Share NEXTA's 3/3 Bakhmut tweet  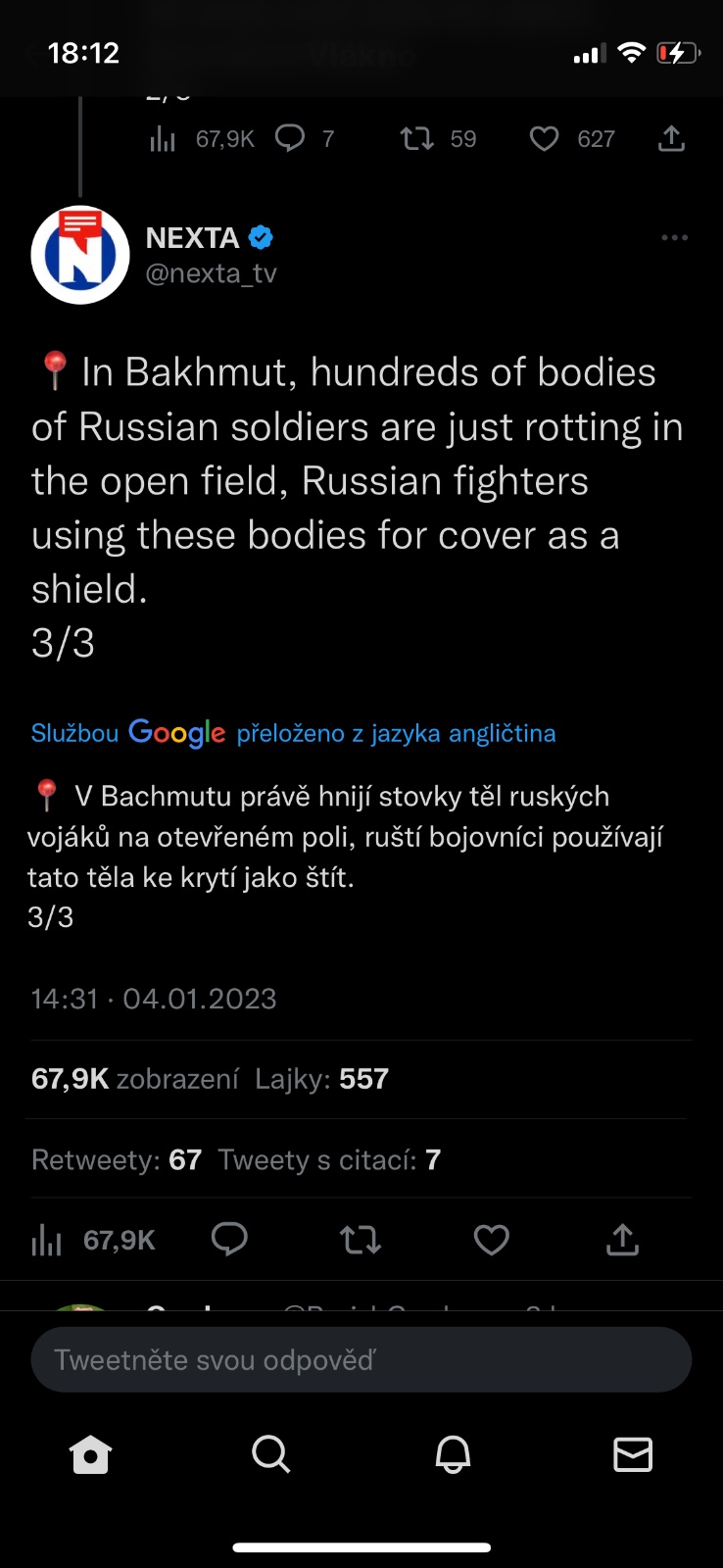622,1240
